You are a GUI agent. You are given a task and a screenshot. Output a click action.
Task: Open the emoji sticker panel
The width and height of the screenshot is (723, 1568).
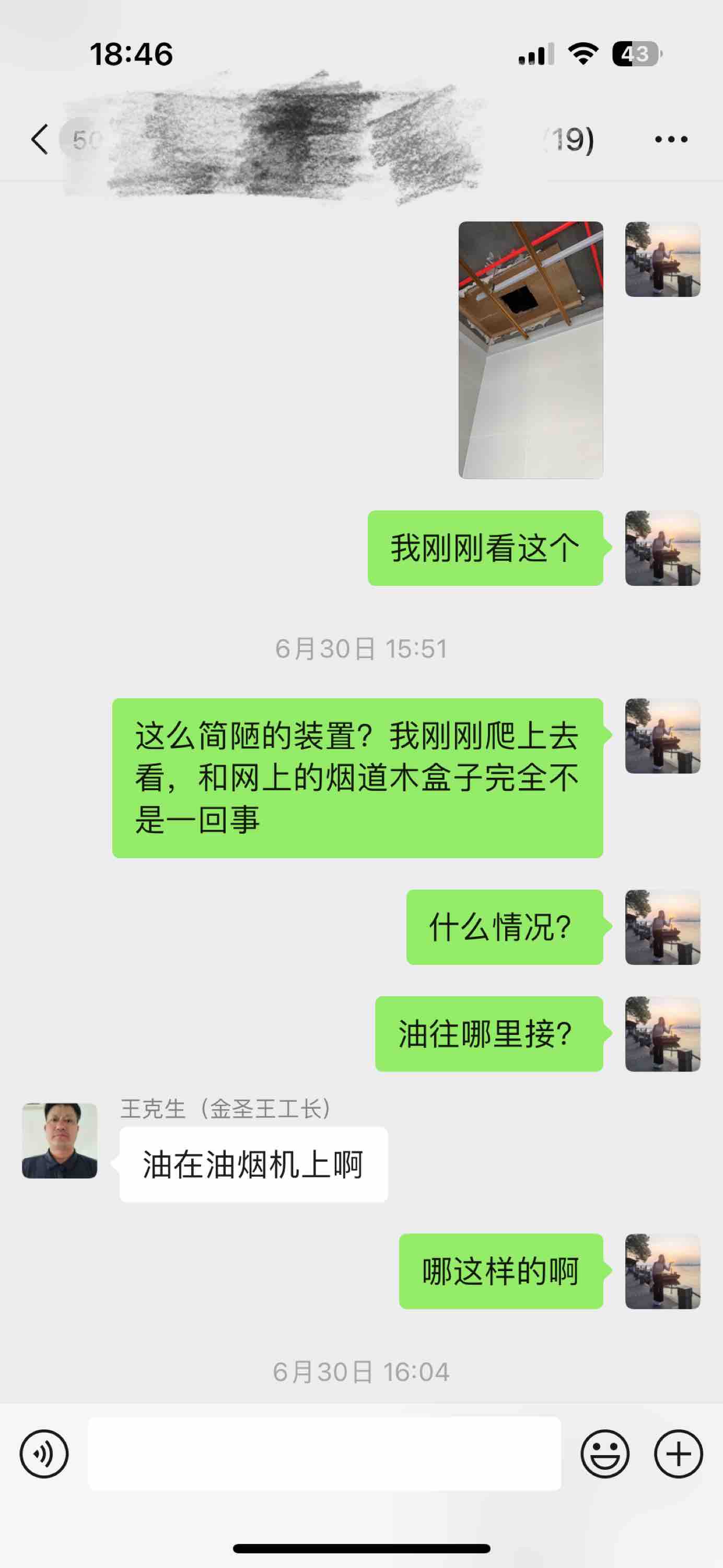click(605, 1454)
